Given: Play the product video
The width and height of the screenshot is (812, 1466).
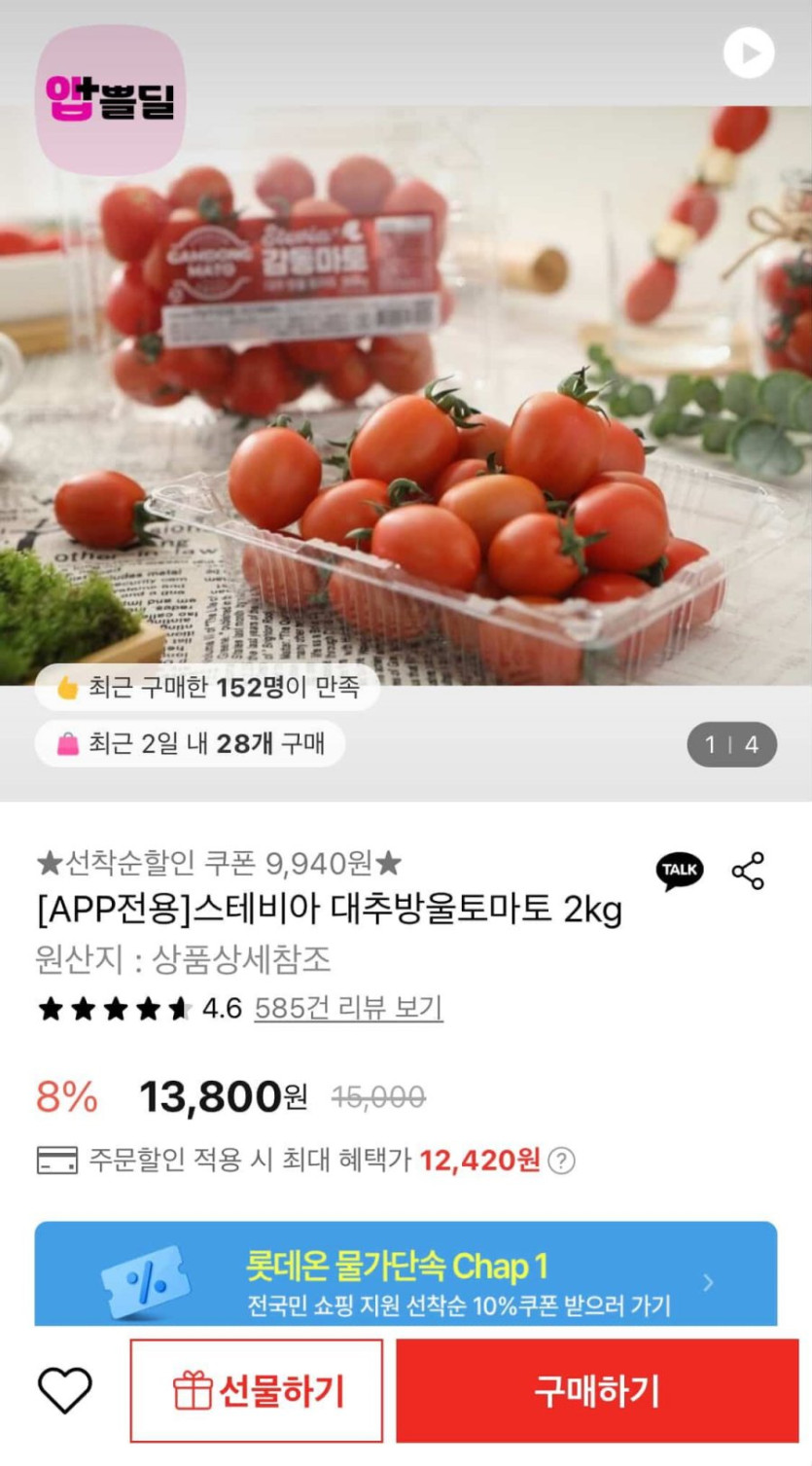Looking at the screenshot, I should point(749,54).
